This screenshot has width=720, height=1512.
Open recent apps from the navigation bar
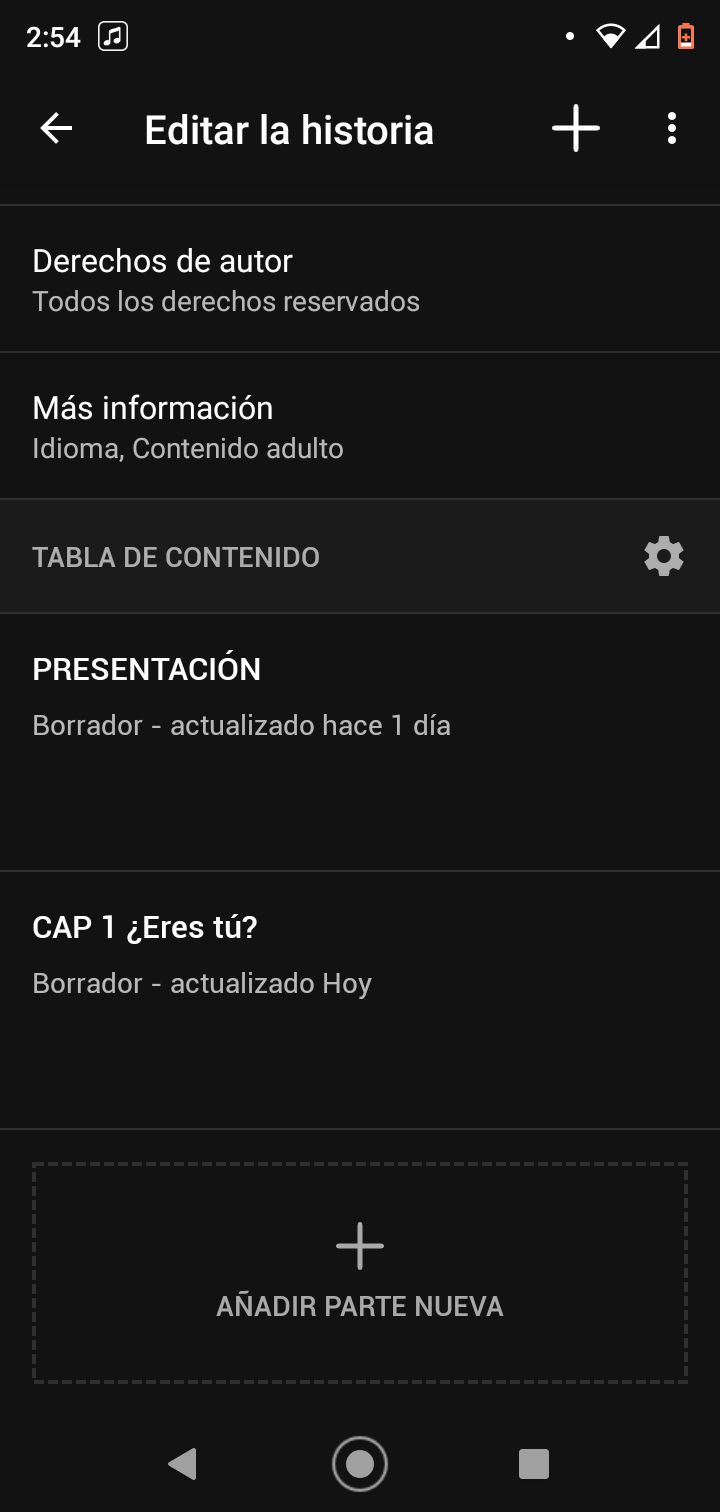534,1464
